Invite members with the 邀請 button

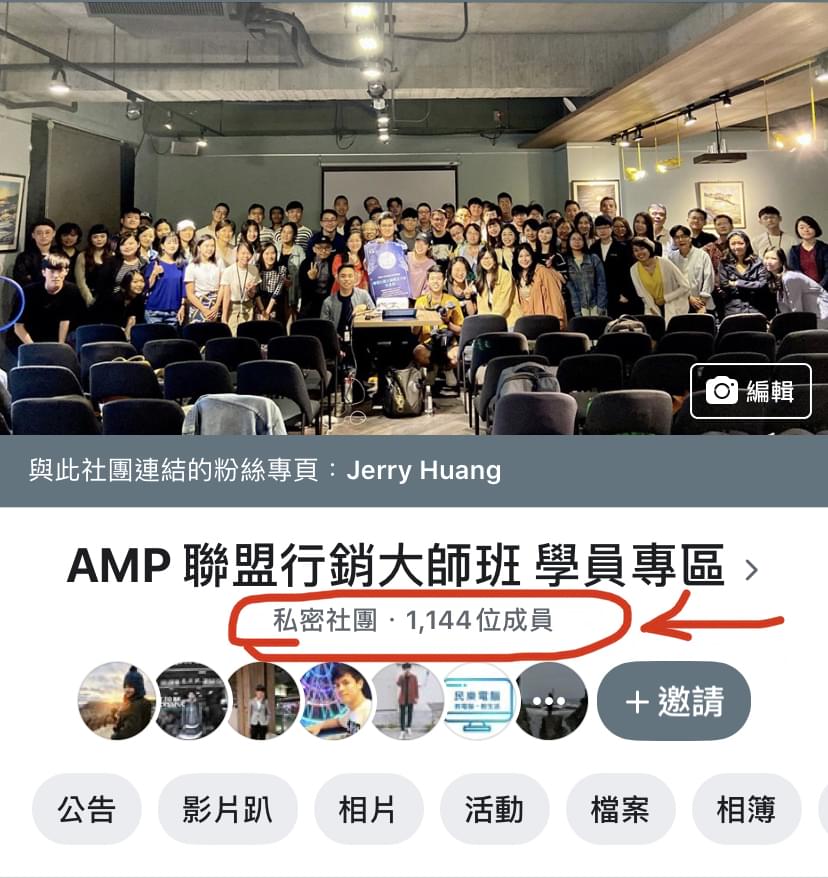click(x=673, y=701)
